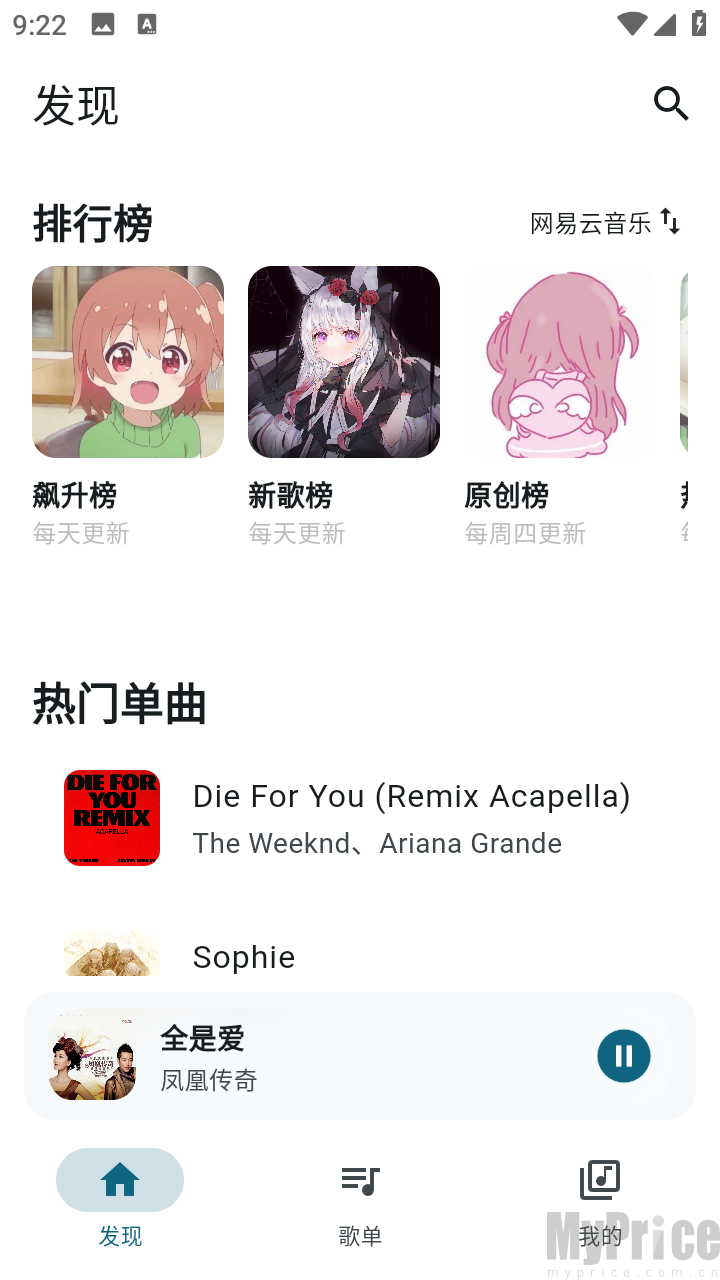Tap the 全是爱 album art in the mini player
Image resolution: width=720 pixels, height=1280 pixels.
(94, 1055)
